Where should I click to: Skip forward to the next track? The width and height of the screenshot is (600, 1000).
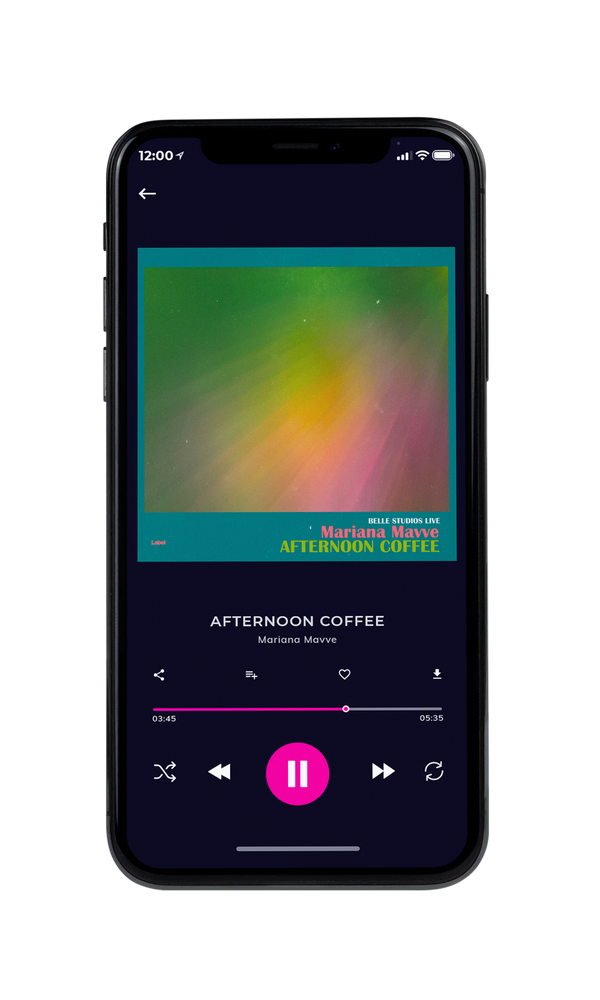tap(383, 771)
